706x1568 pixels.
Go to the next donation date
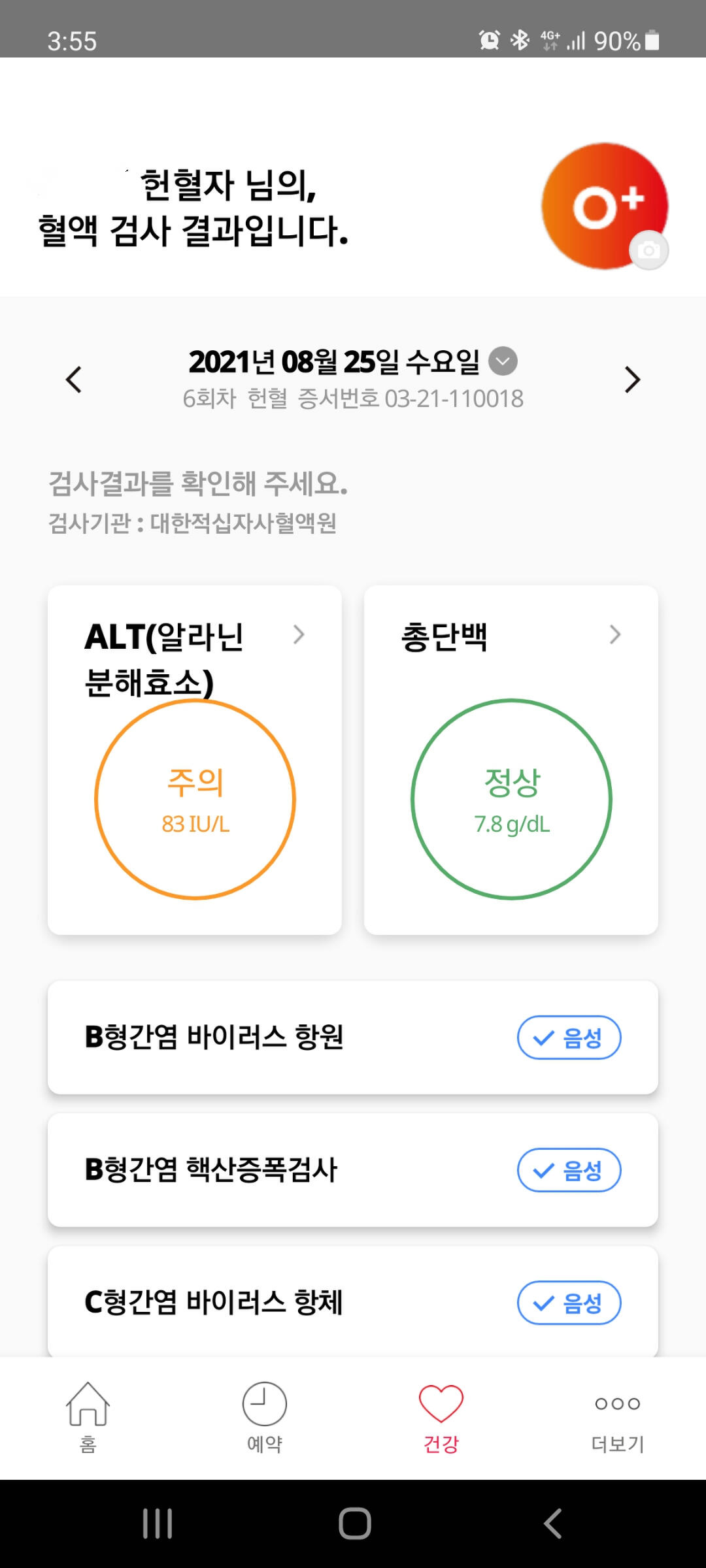(x=631, y=380)
